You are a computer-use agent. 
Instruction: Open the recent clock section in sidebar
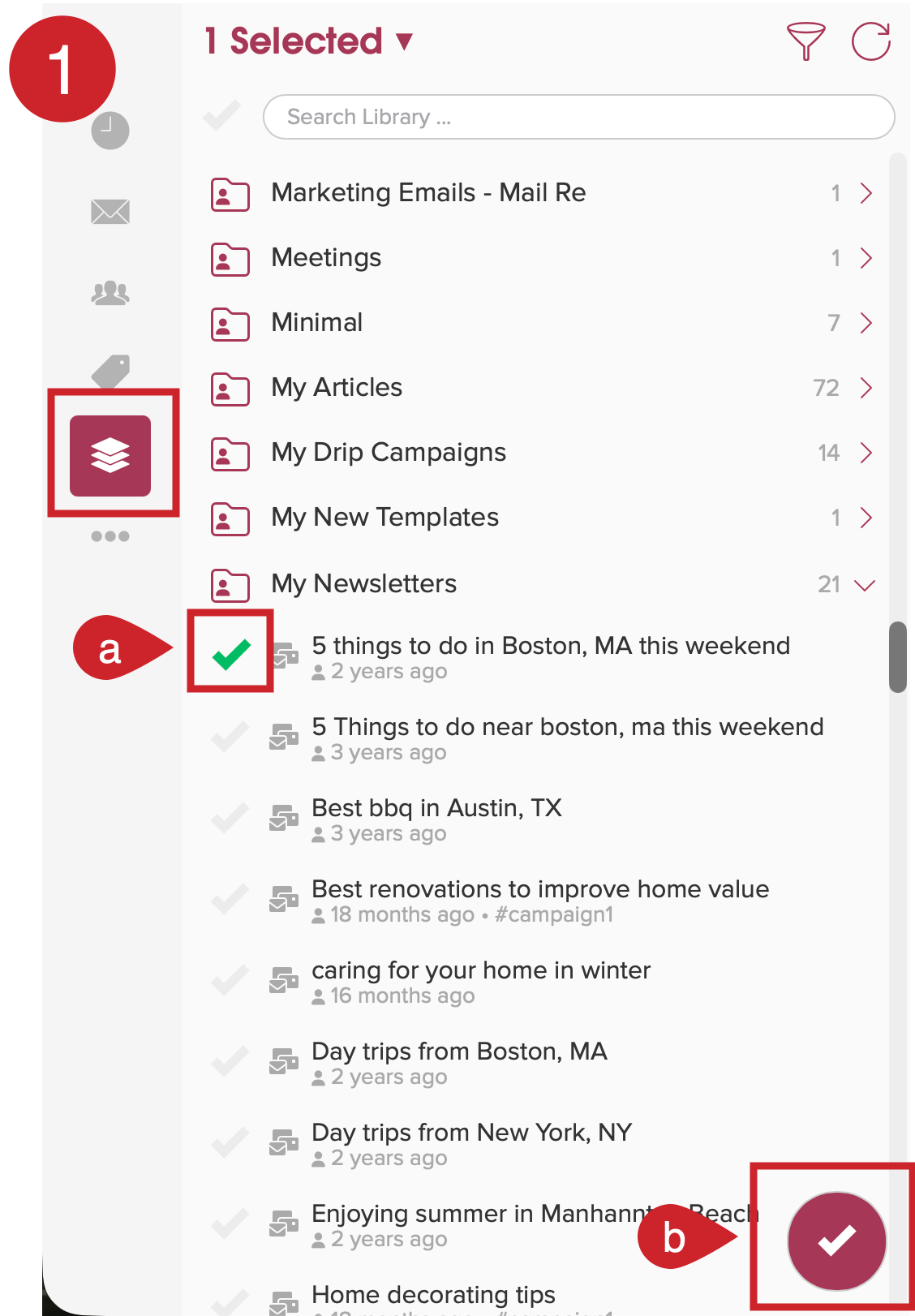click(x=110, y=131)
